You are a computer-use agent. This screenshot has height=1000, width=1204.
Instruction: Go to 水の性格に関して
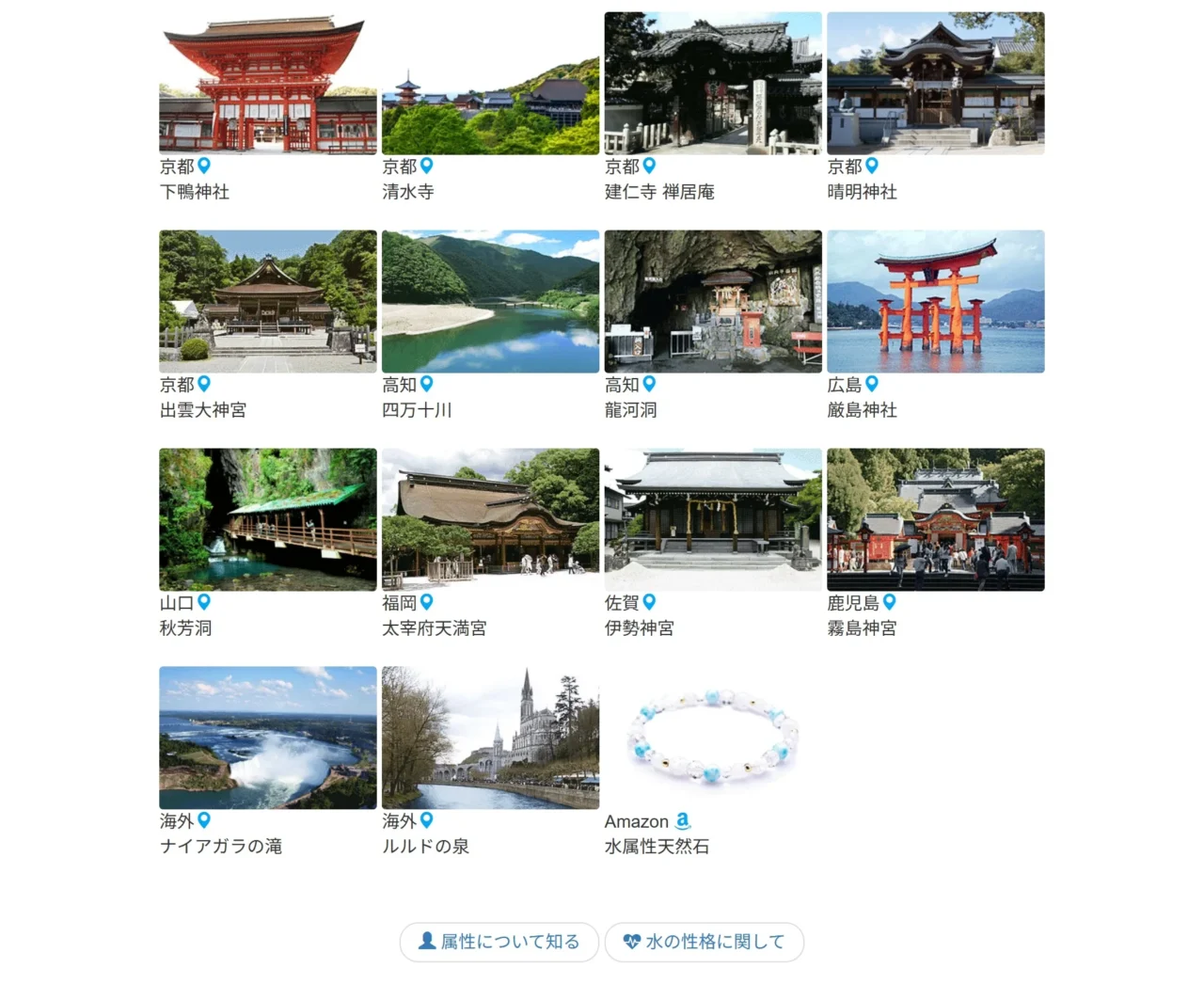coord(704,942)
